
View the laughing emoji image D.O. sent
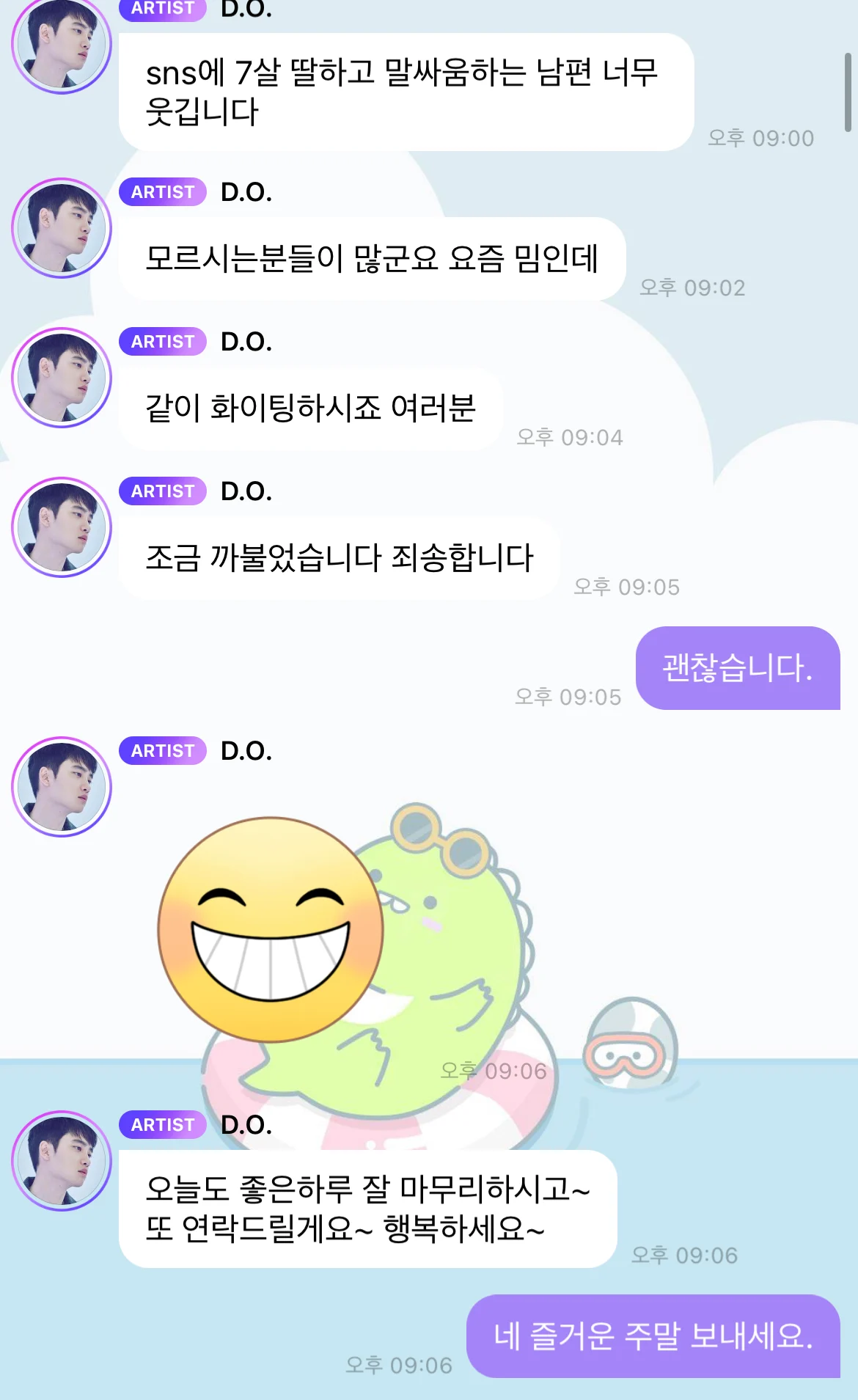(271, 929)
